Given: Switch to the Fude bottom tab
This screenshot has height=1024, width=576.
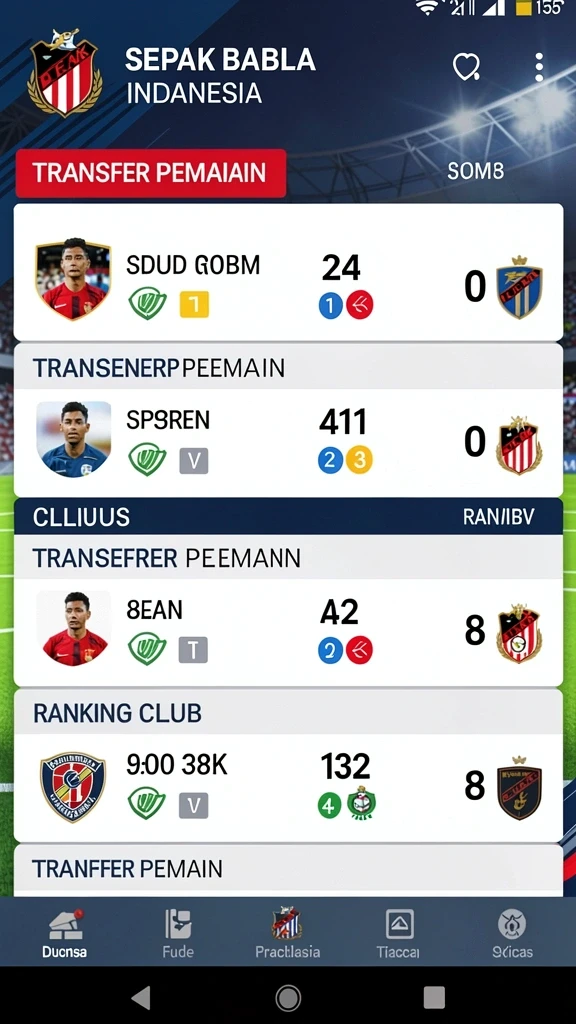Looking at the screenshot, I should [x=178, y=934].
